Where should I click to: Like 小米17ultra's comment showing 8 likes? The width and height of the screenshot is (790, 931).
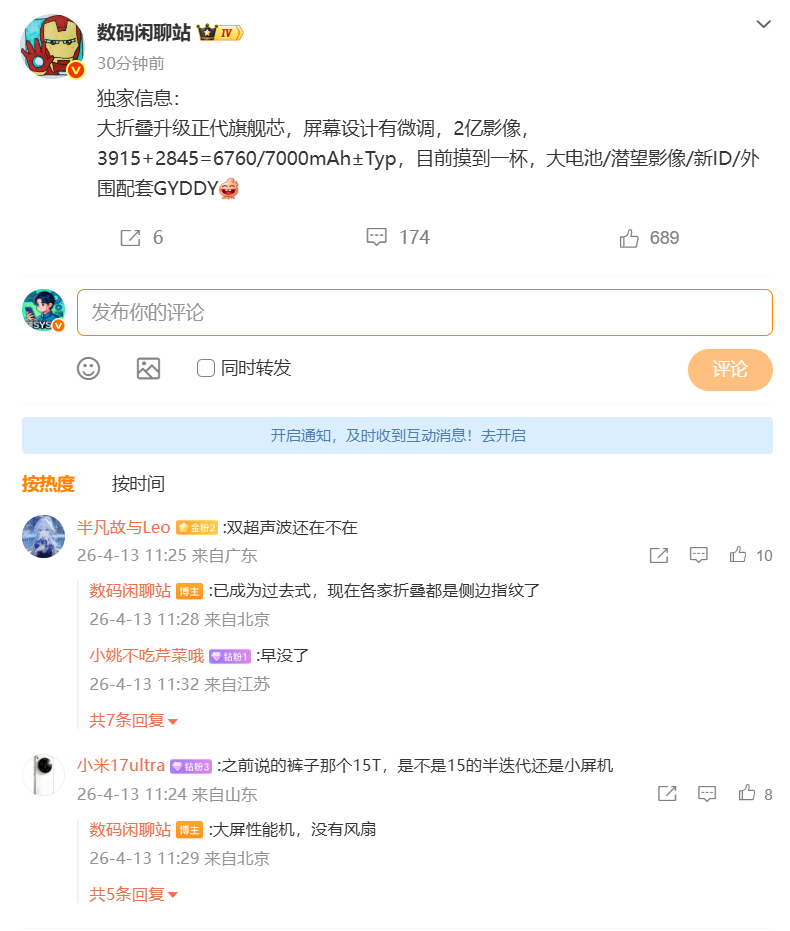747,793
